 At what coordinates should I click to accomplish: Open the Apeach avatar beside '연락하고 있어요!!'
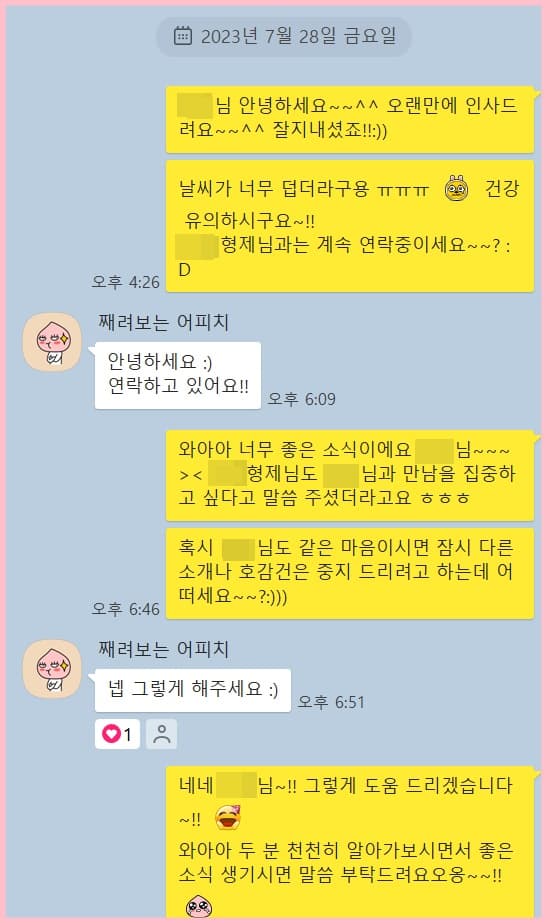52,342
